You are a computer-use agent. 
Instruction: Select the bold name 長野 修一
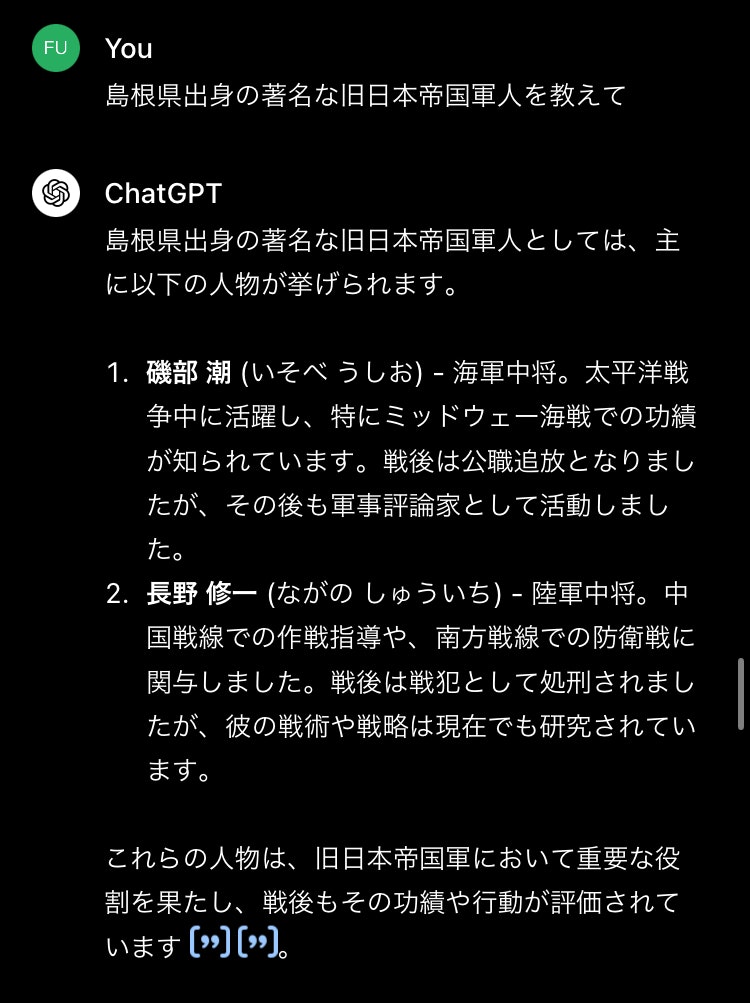pyautogui.click(x=201, y=593)
